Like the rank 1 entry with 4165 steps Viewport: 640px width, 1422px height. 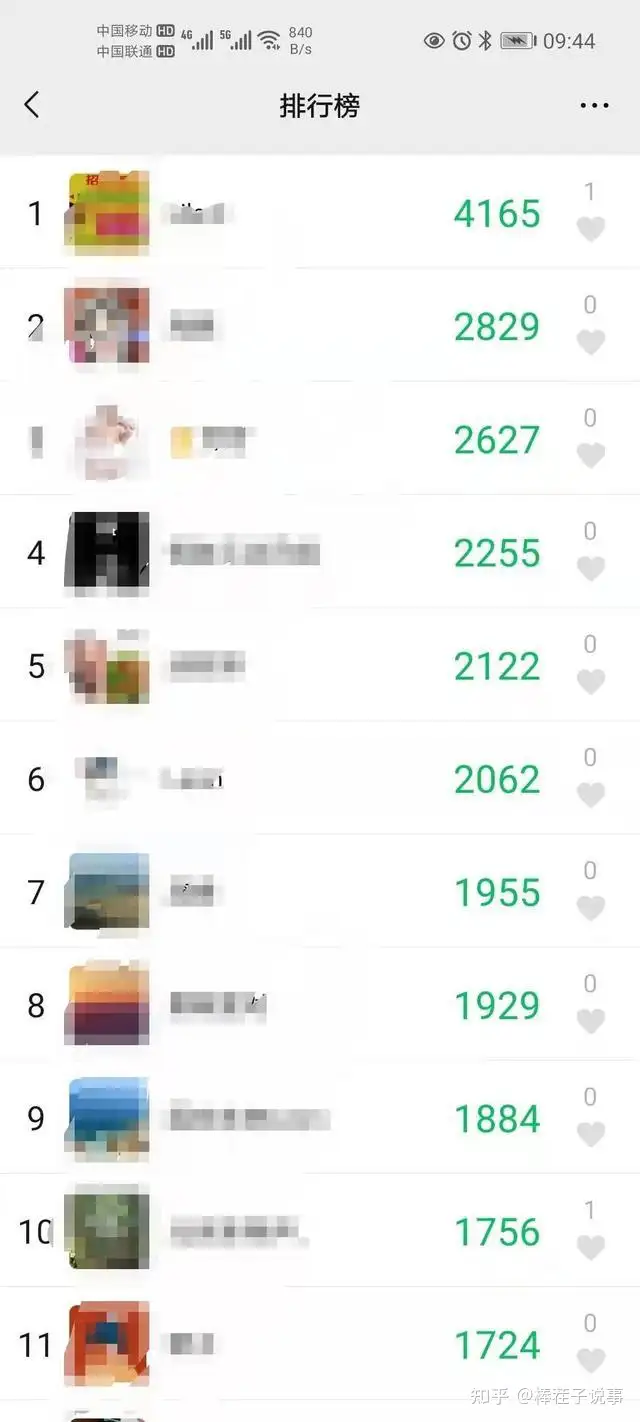pyautogui.click(x=590, y=229)
